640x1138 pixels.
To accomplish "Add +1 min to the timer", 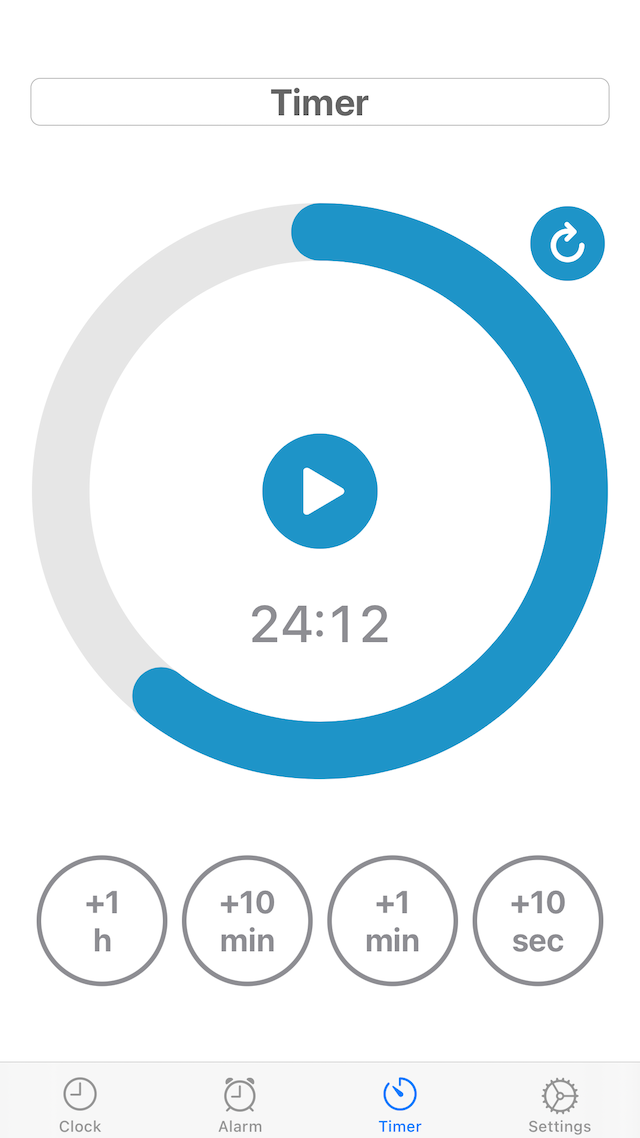I will pyautogui.click(x=393, y=920).
